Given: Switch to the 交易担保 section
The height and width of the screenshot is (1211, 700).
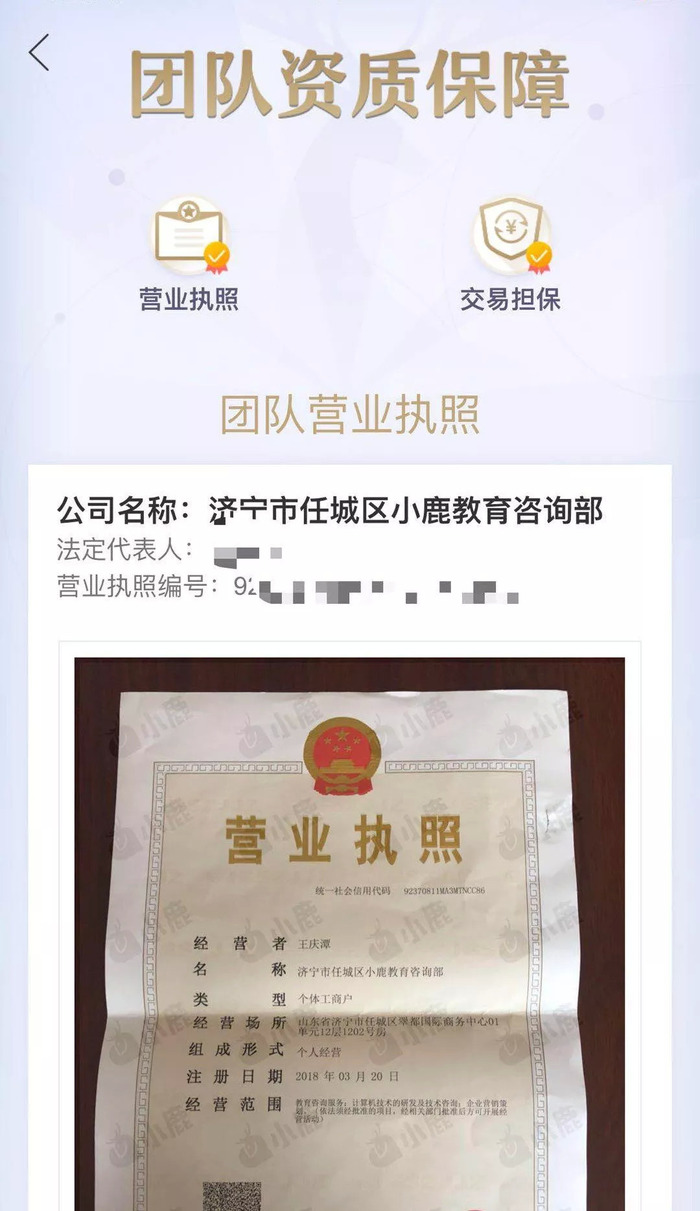Looking at the screenshot, I should click(x=510, y=254).
